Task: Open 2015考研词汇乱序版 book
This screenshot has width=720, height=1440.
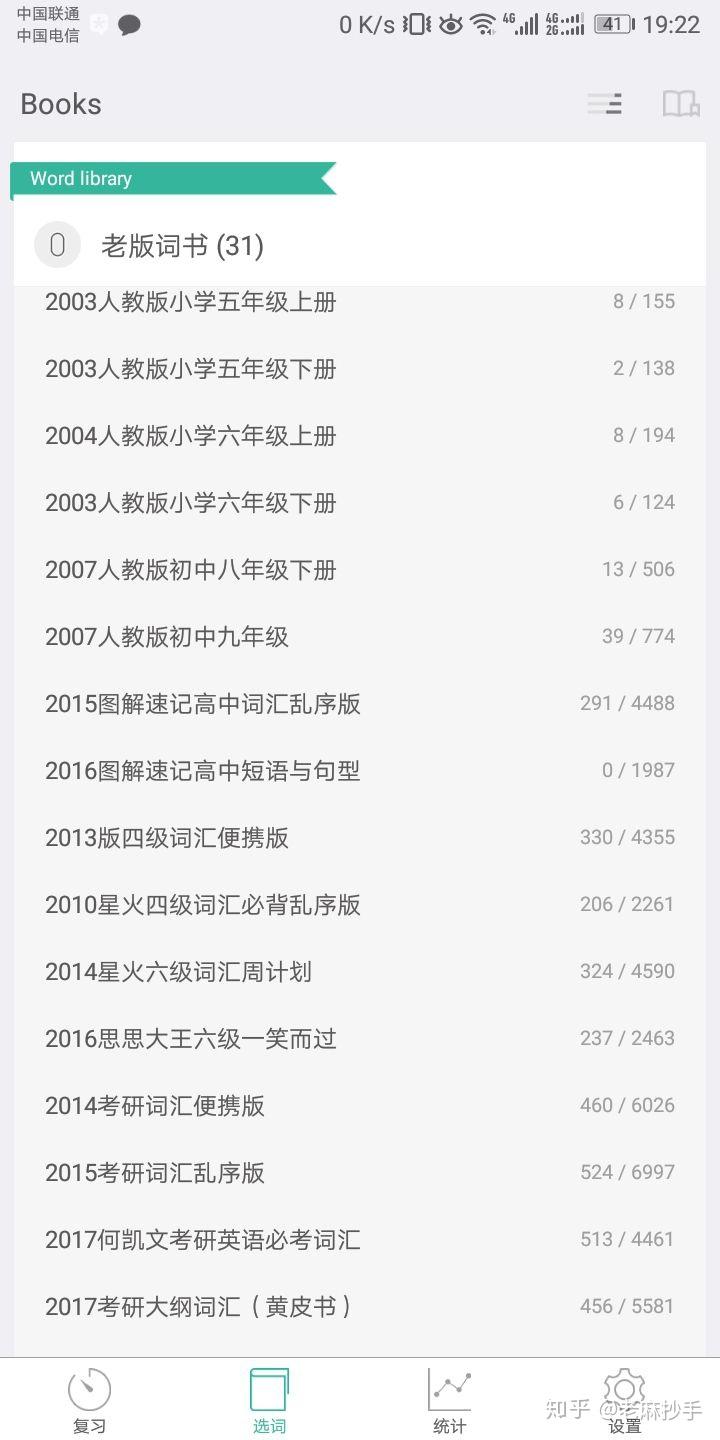Action: click(160, 1172)
